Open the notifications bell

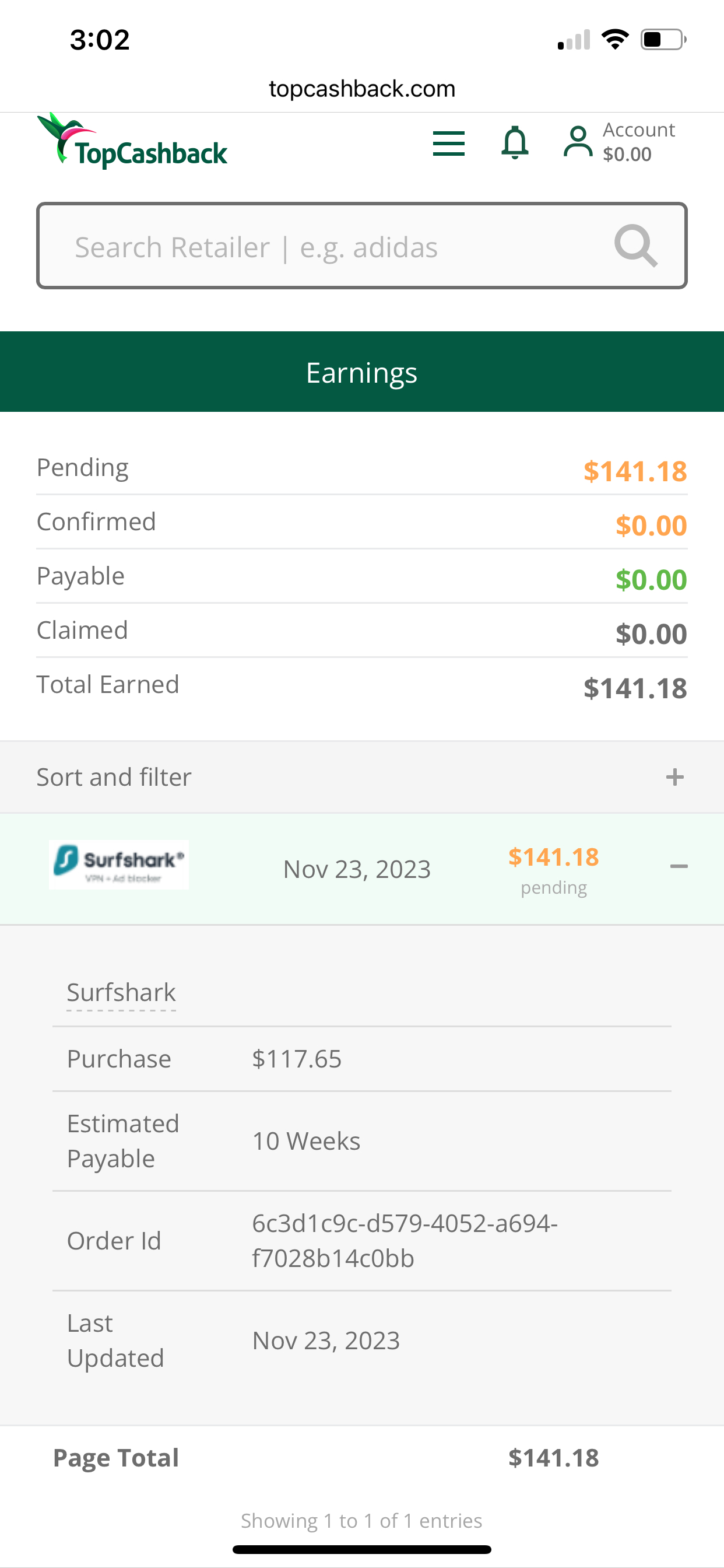[x=515, y=143]
